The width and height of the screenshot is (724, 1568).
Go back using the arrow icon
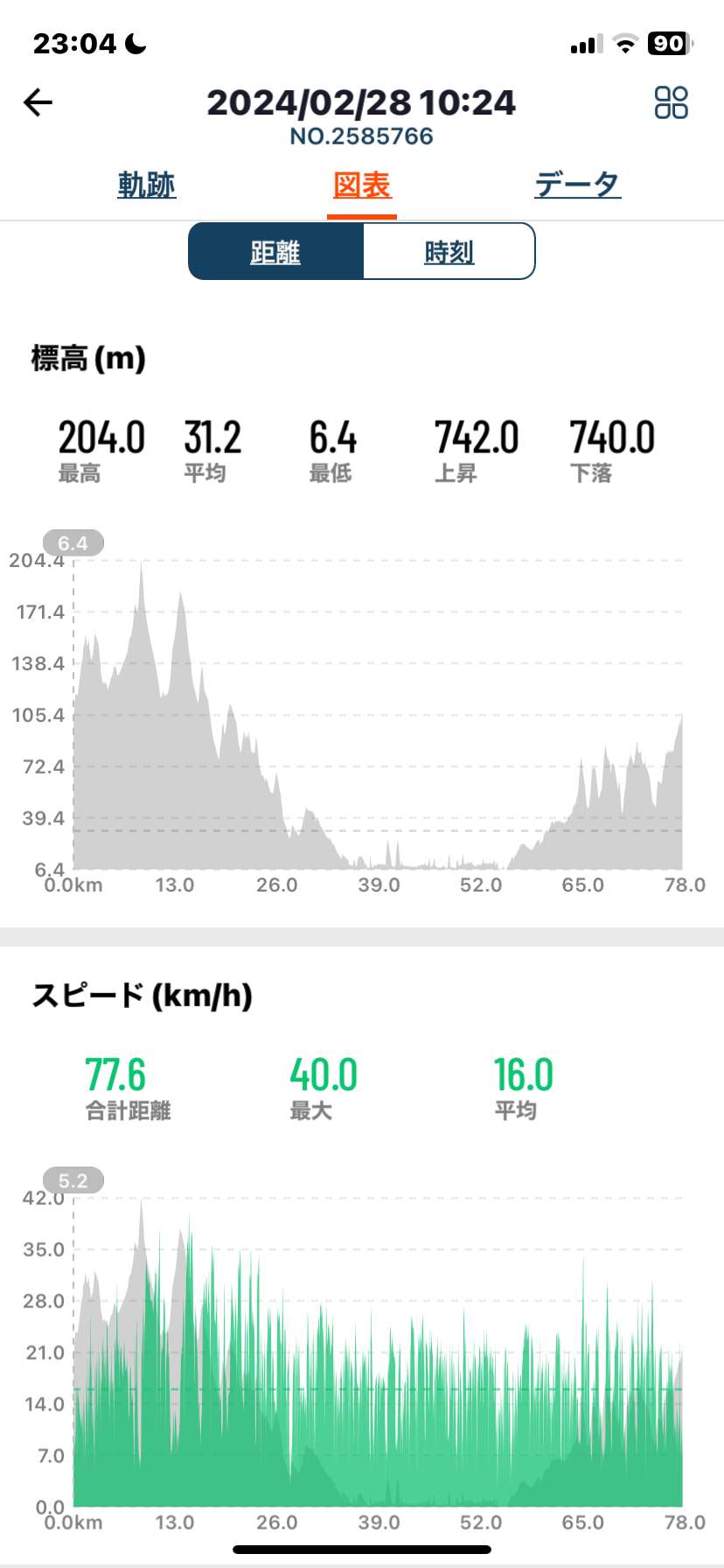click(38, 102)
